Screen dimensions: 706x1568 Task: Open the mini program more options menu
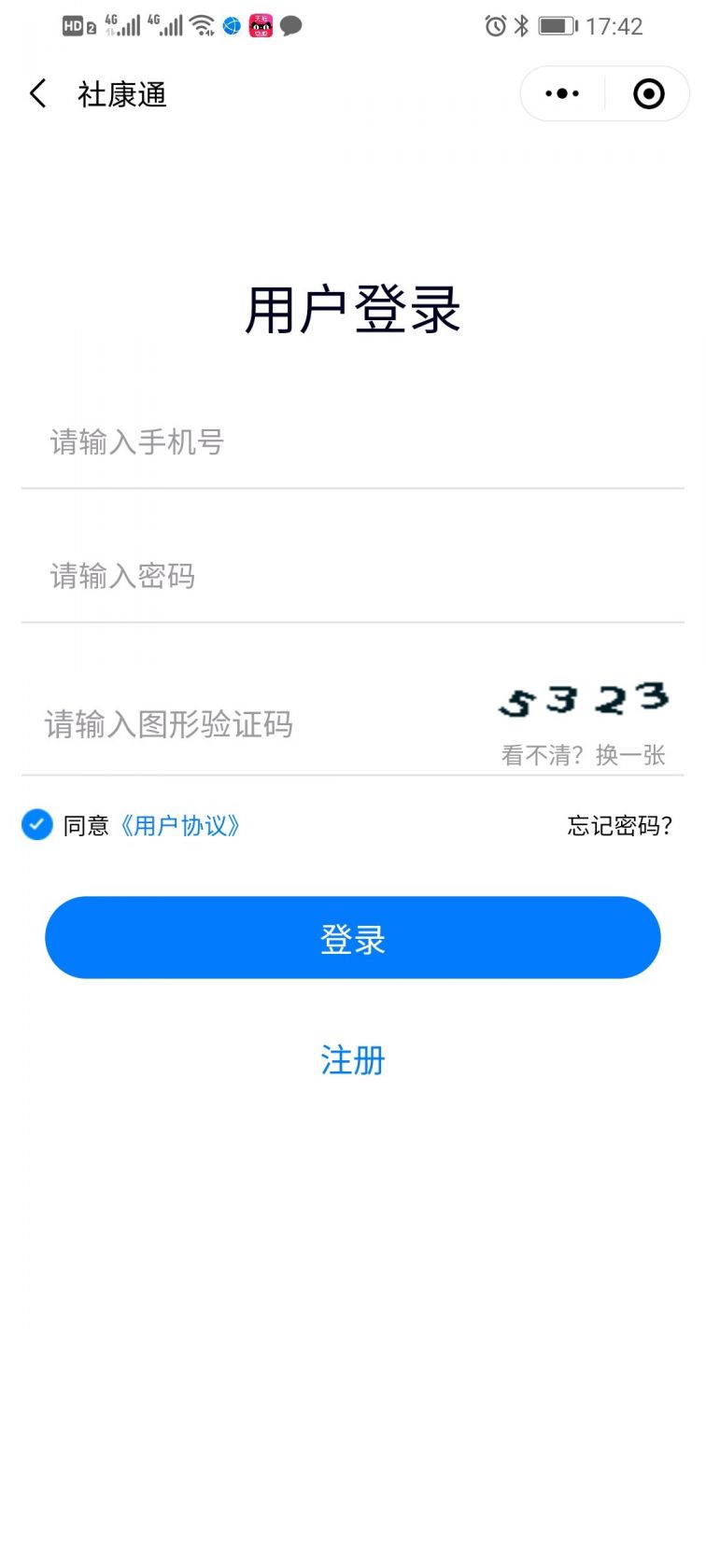point(562,93)
